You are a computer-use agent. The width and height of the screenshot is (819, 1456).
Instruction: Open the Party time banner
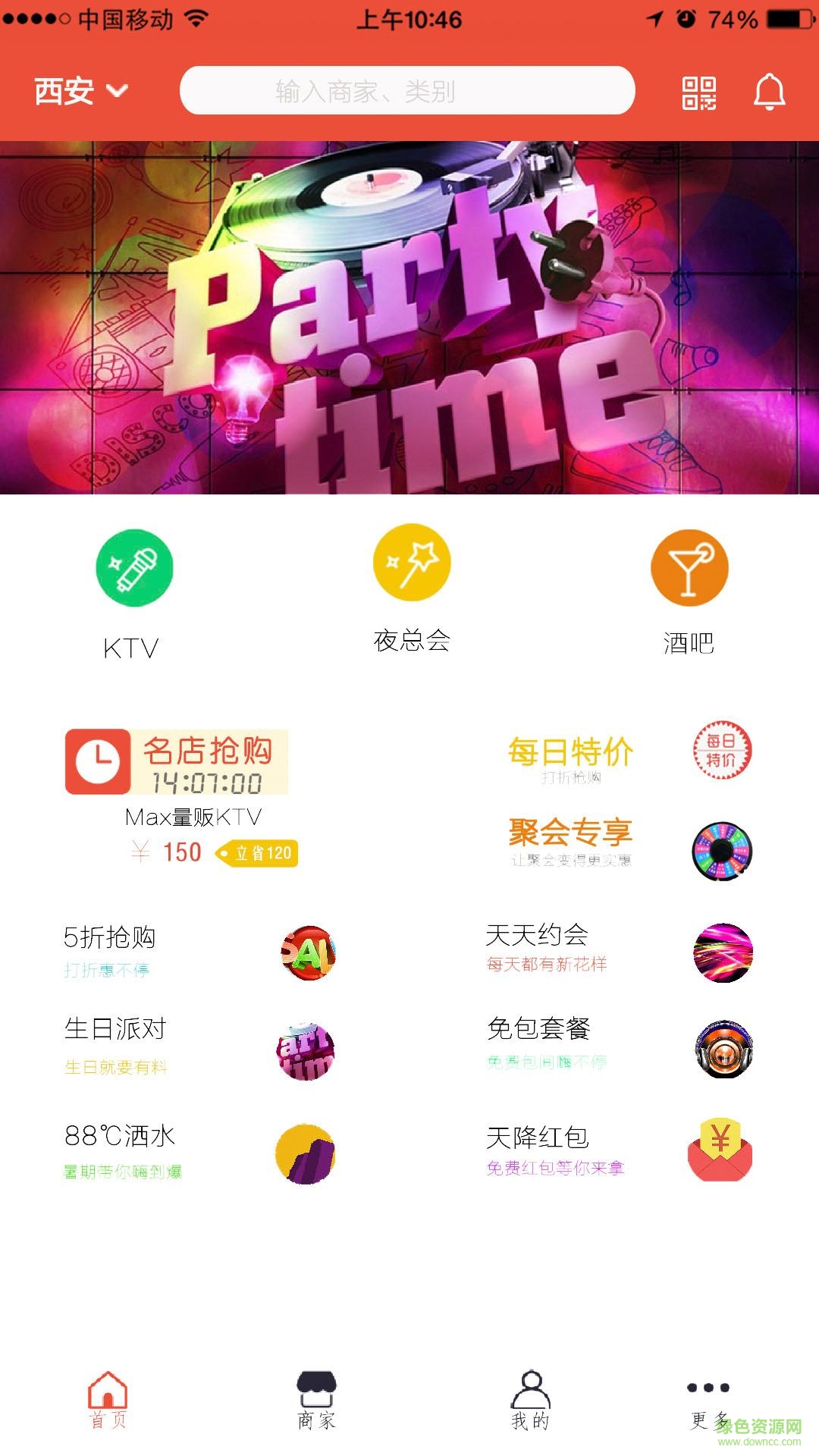(409, 317)
